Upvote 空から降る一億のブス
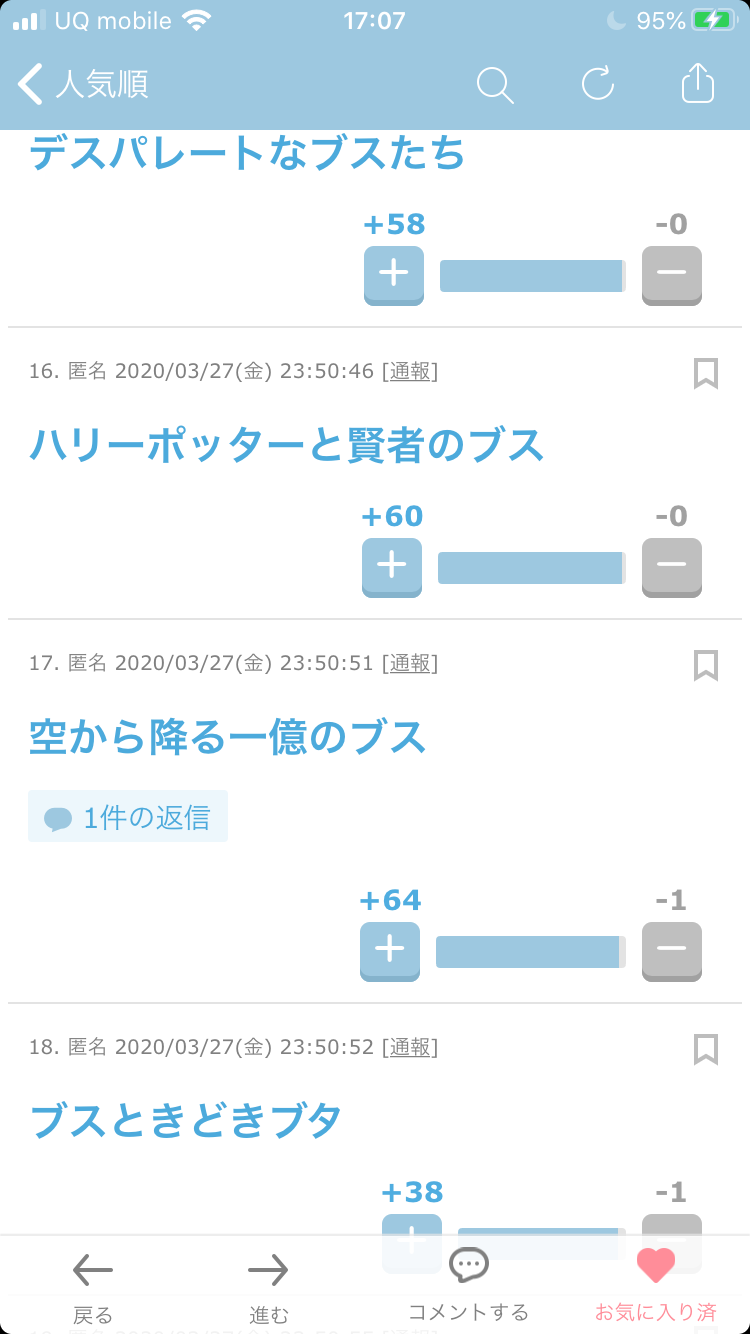Viewport: 750px width, 1334px height. point(390,950)
